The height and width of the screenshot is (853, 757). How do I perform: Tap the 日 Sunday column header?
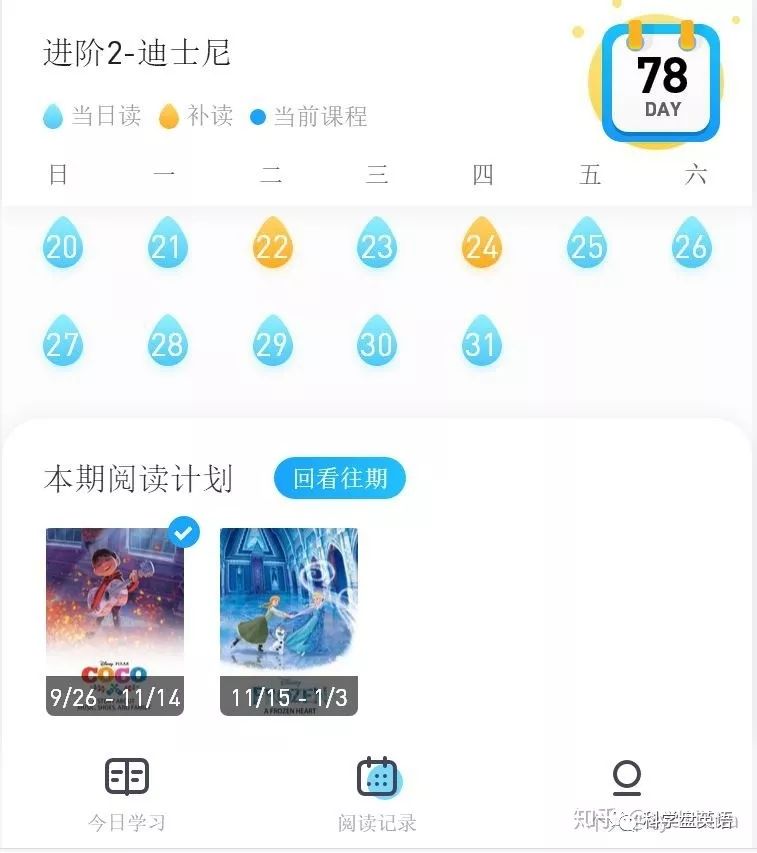tap(57, 174)
